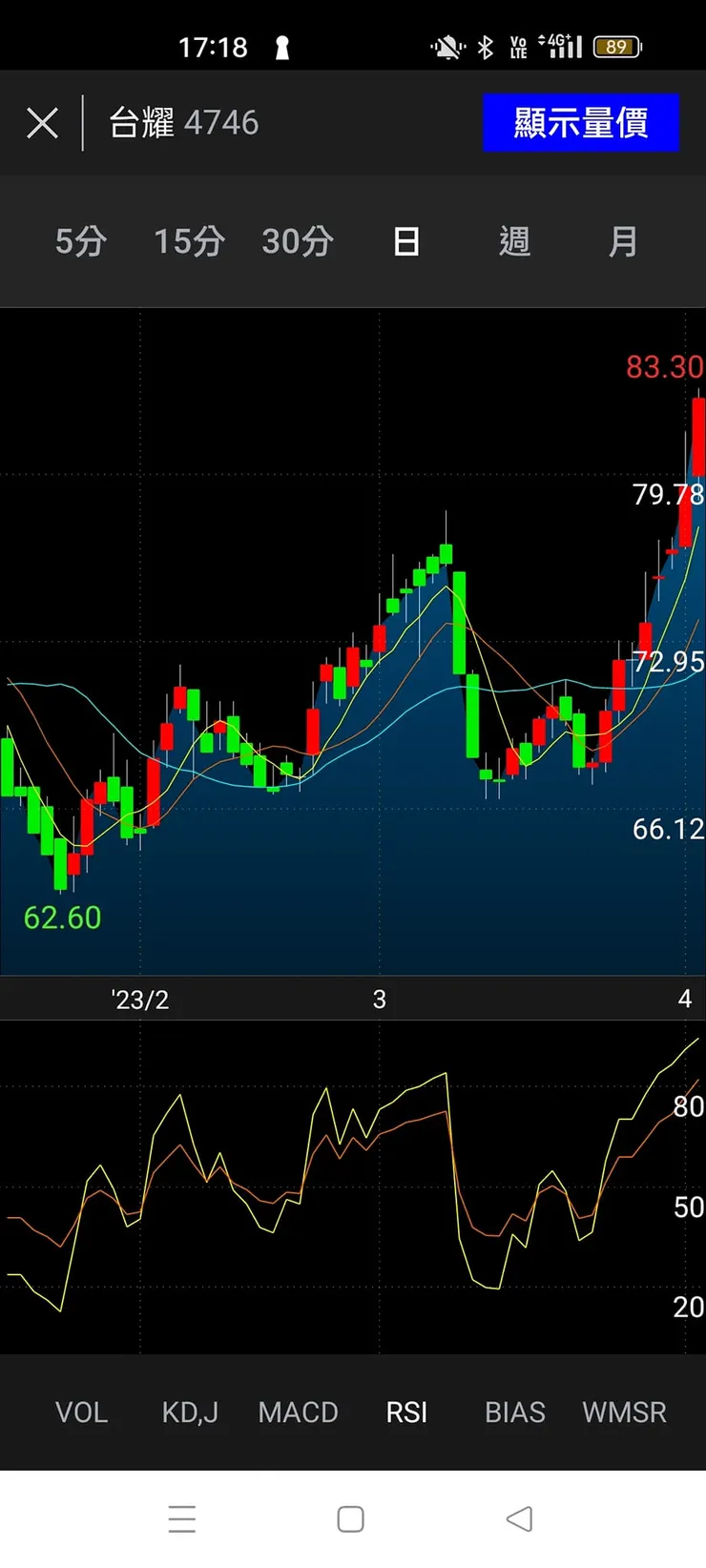Image resolution: width=706 pixels, height=1568 pixels.
Task: Show the 月 monthly chart
Action: tap(623, 241)
